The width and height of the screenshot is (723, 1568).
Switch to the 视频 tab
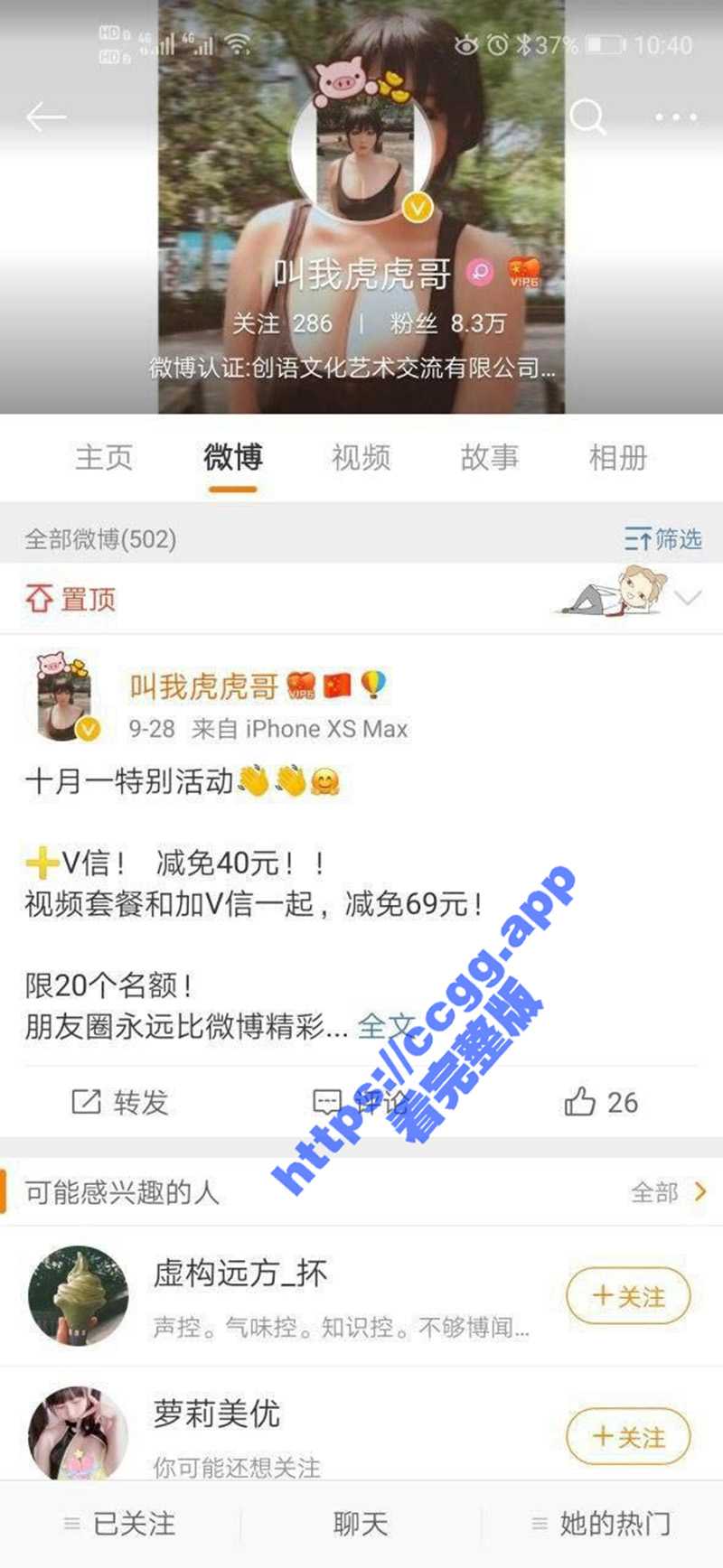361,458
